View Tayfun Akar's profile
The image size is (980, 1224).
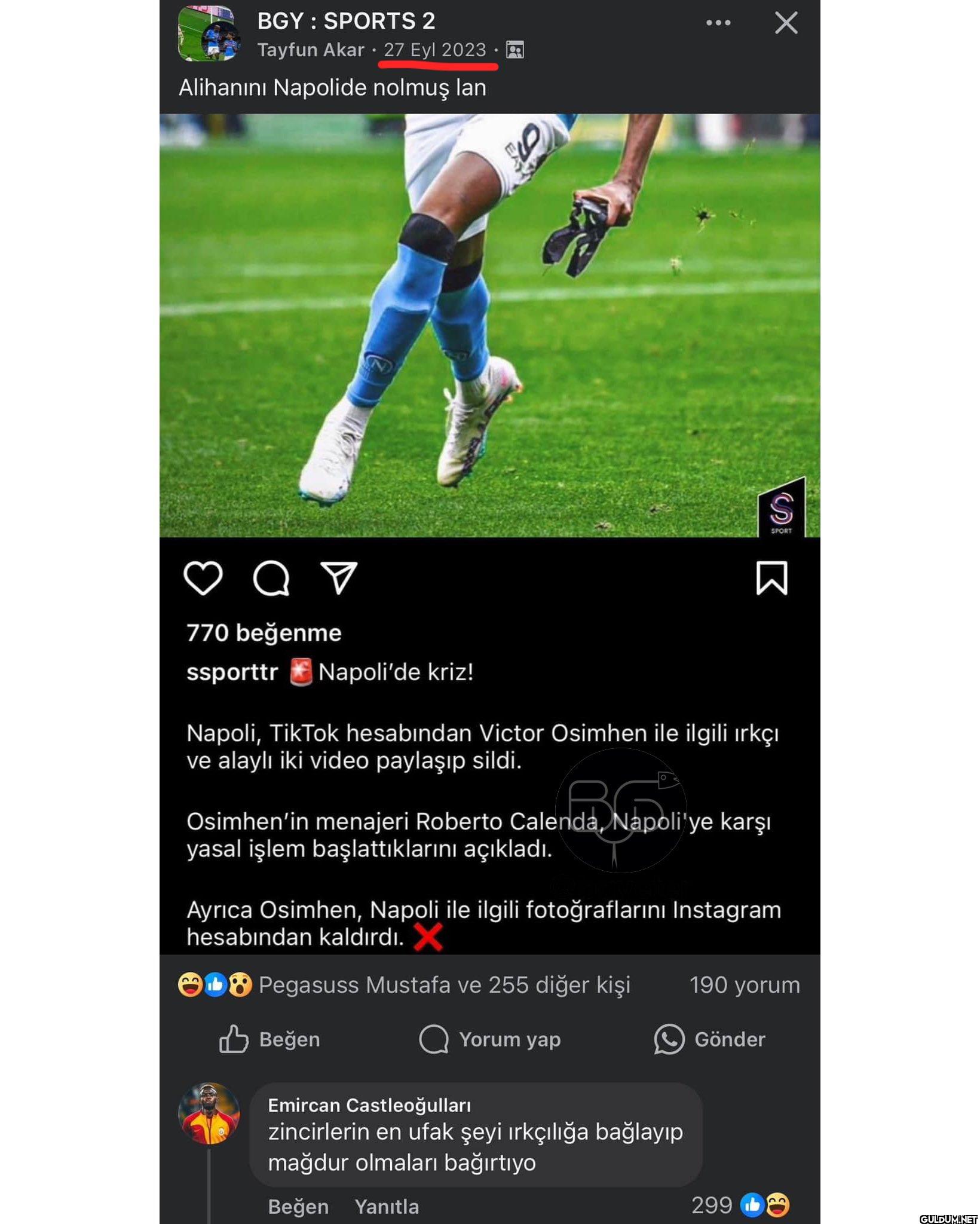[310, 50]
